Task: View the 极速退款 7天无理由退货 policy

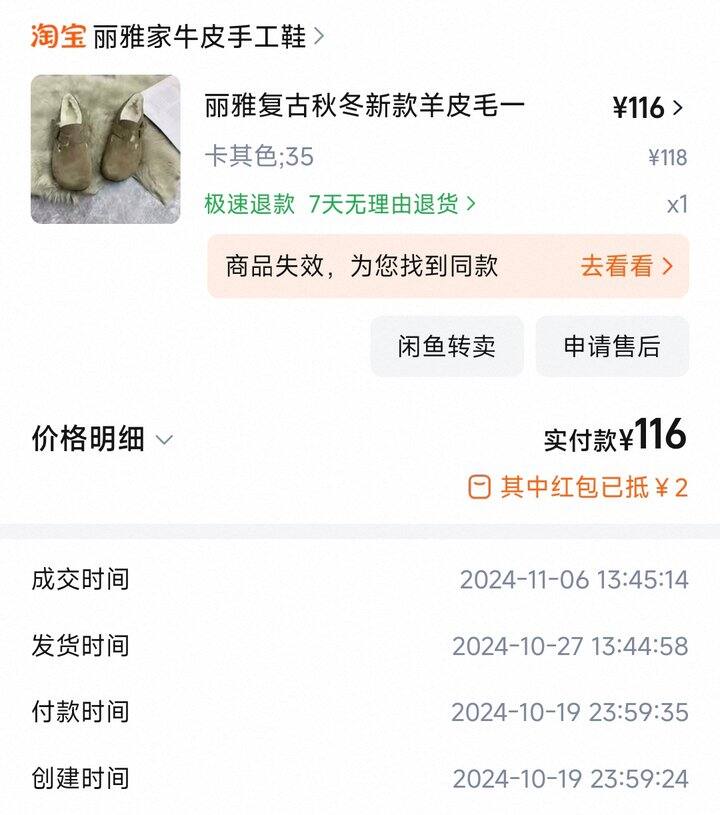Action: pyautogui.click(x=340, y=204)
